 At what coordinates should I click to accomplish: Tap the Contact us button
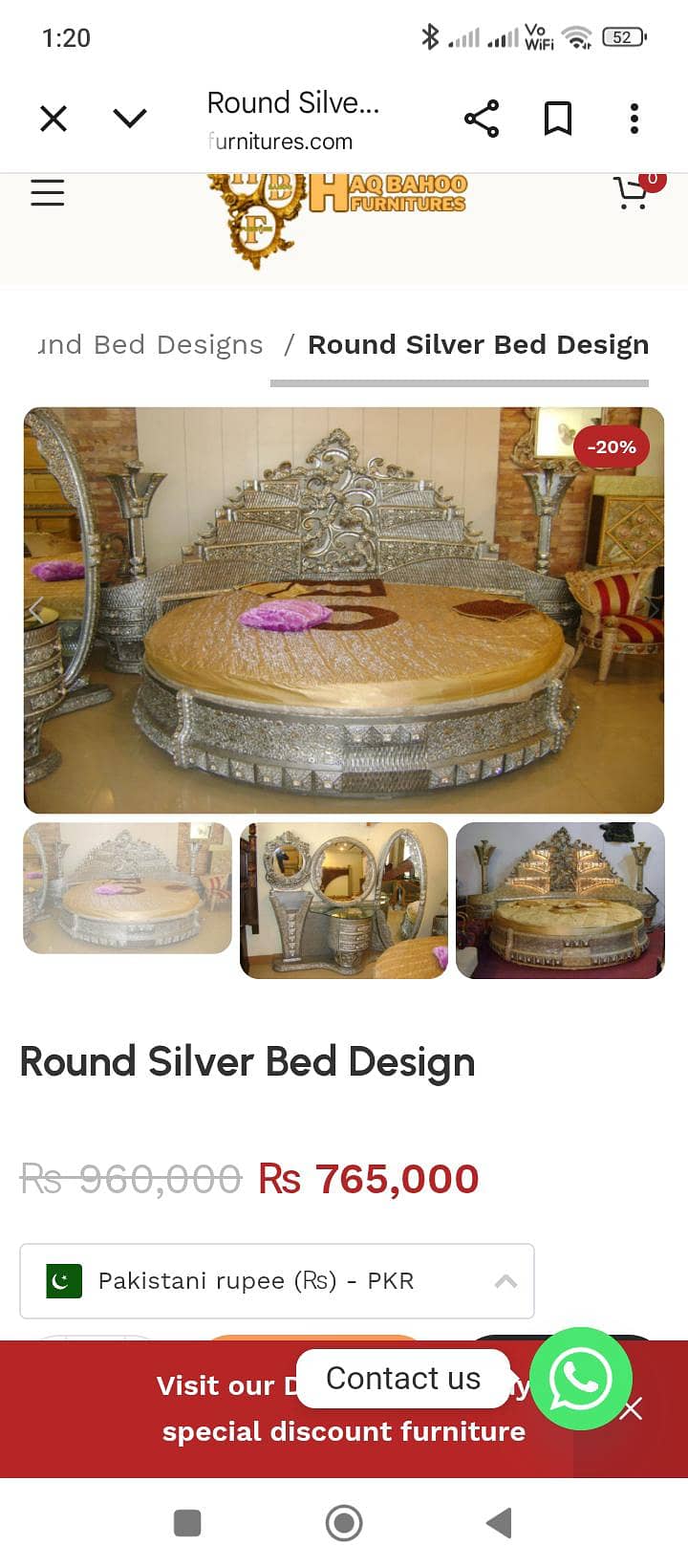click(402, 1378)
